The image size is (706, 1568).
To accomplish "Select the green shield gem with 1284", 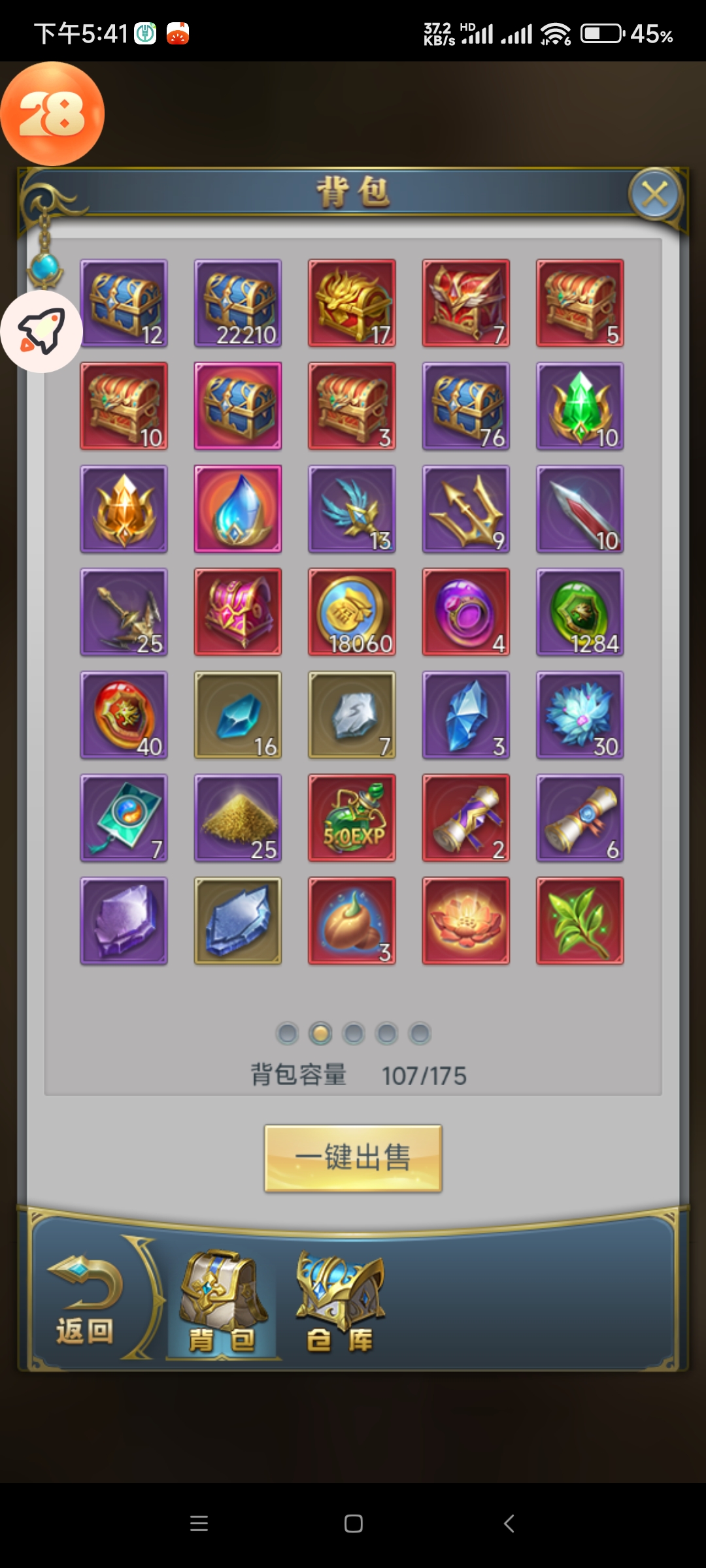I will [580, 612].
